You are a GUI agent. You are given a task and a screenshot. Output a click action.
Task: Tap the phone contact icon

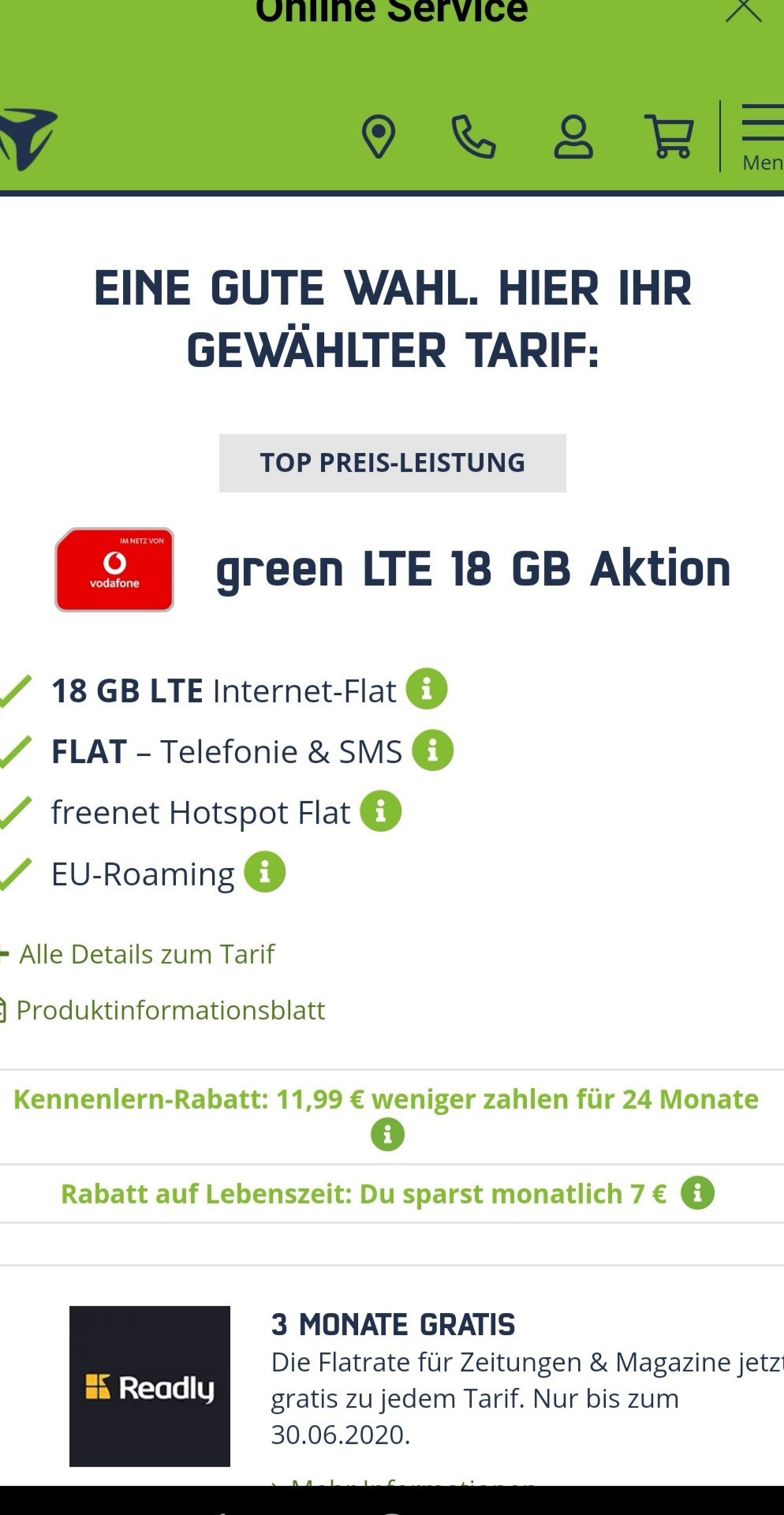pyautogui.click(x=473, y=137)
